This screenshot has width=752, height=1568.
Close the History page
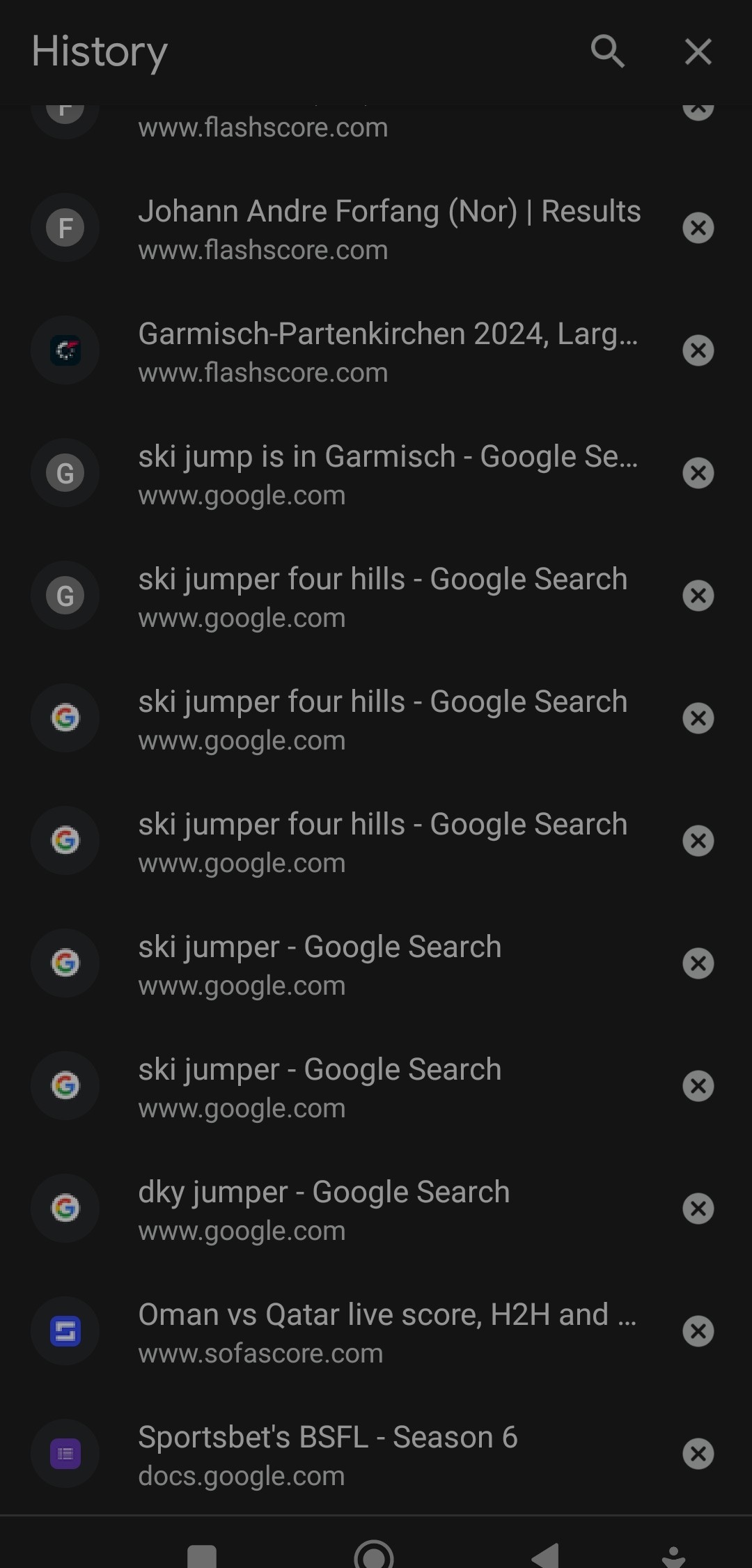[698, 52]
